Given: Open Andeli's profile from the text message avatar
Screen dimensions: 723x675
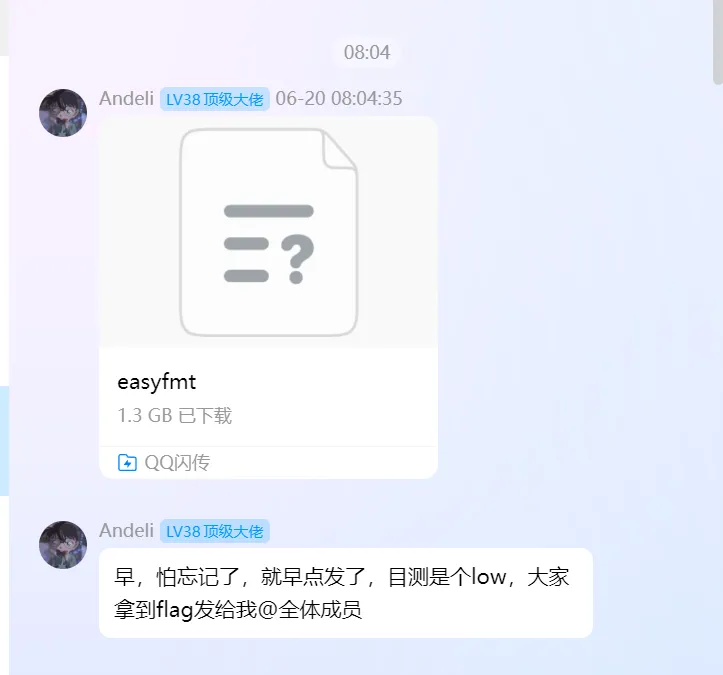Looking at the screenshot, I should 63,545.
